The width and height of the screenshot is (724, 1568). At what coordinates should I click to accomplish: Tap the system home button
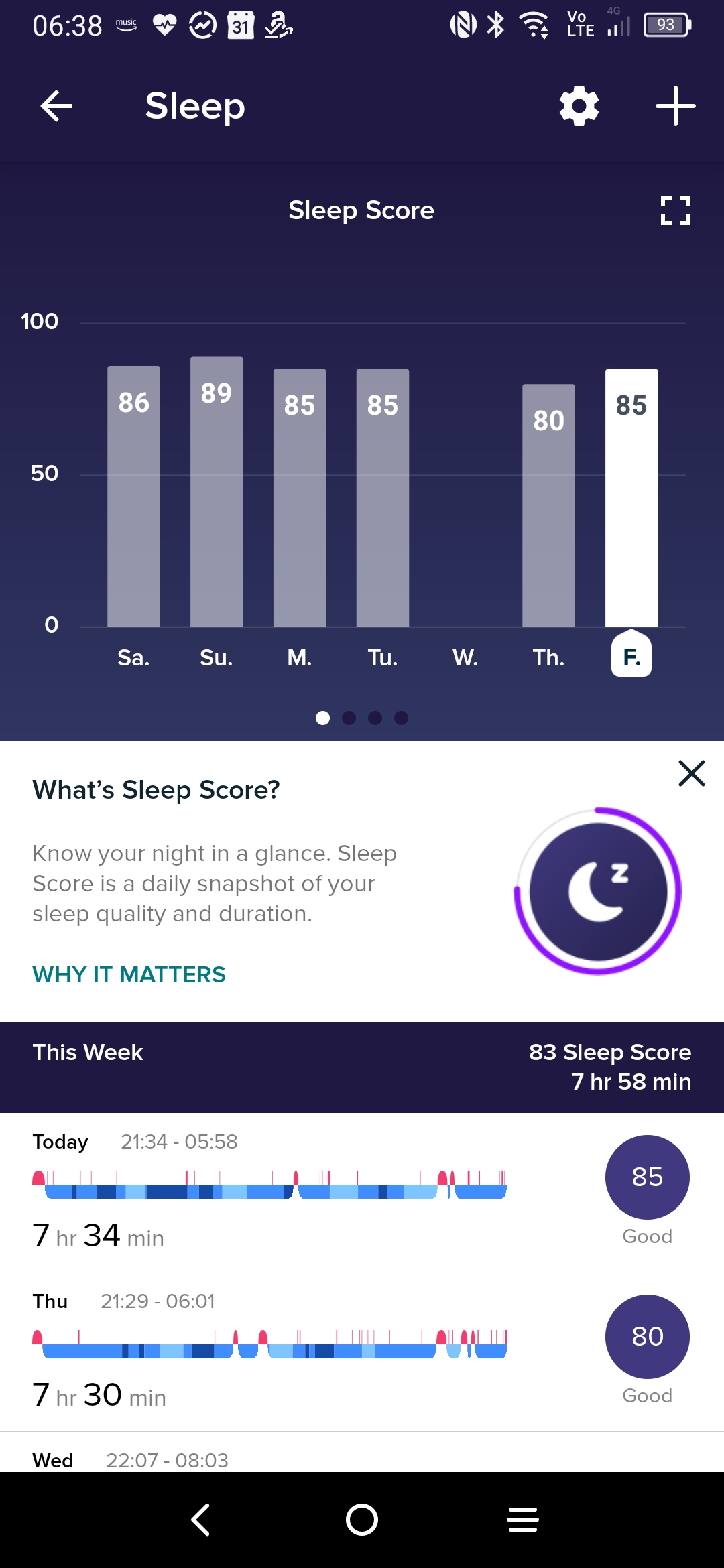[x=362, y=1520]
